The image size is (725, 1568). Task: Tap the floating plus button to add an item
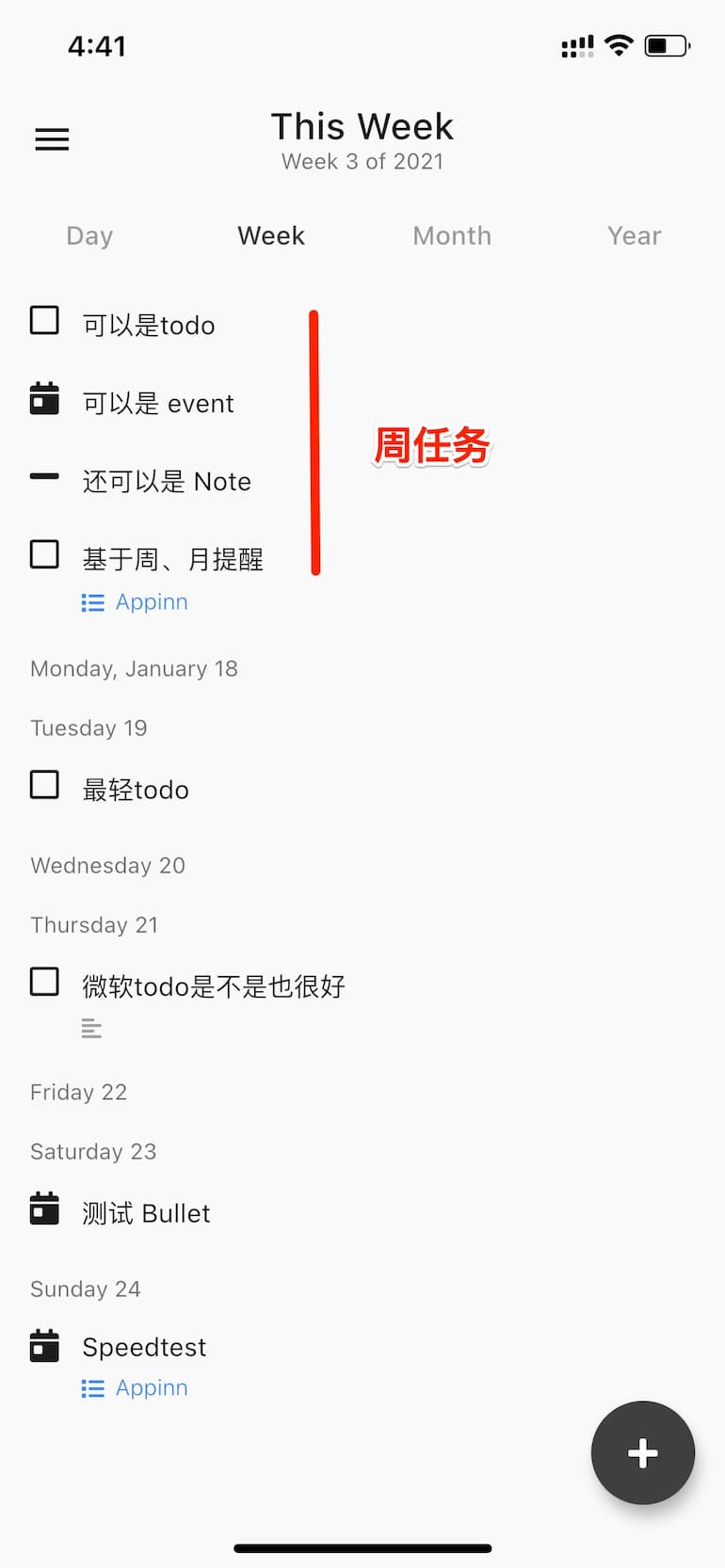(643, 1452)
